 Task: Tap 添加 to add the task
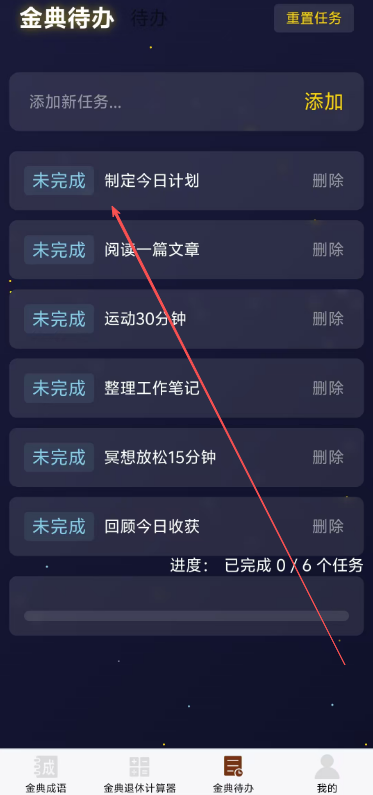tap(324, 102)
